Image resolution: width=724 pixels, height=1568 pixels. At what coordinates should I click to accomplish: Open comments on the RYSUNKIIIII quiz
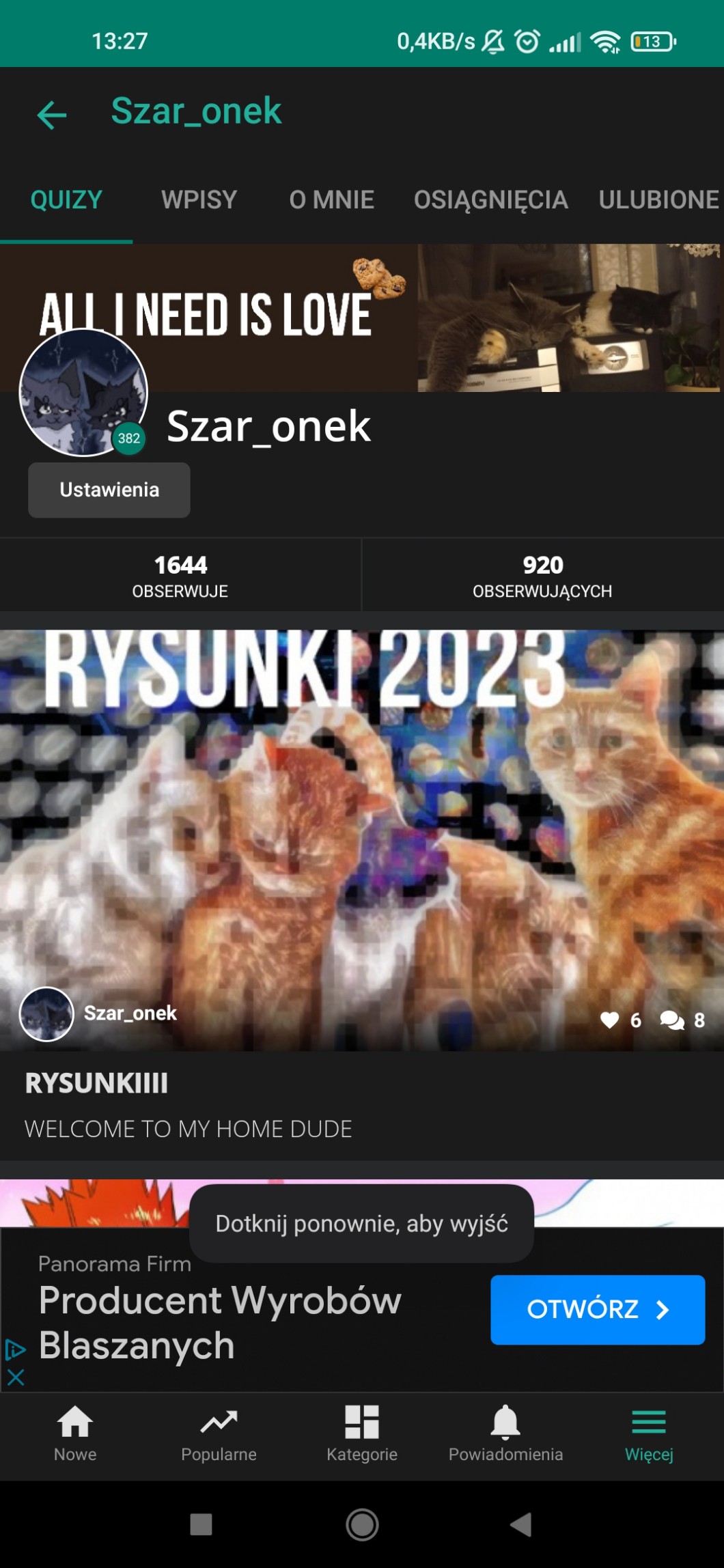pos(672,1020)
